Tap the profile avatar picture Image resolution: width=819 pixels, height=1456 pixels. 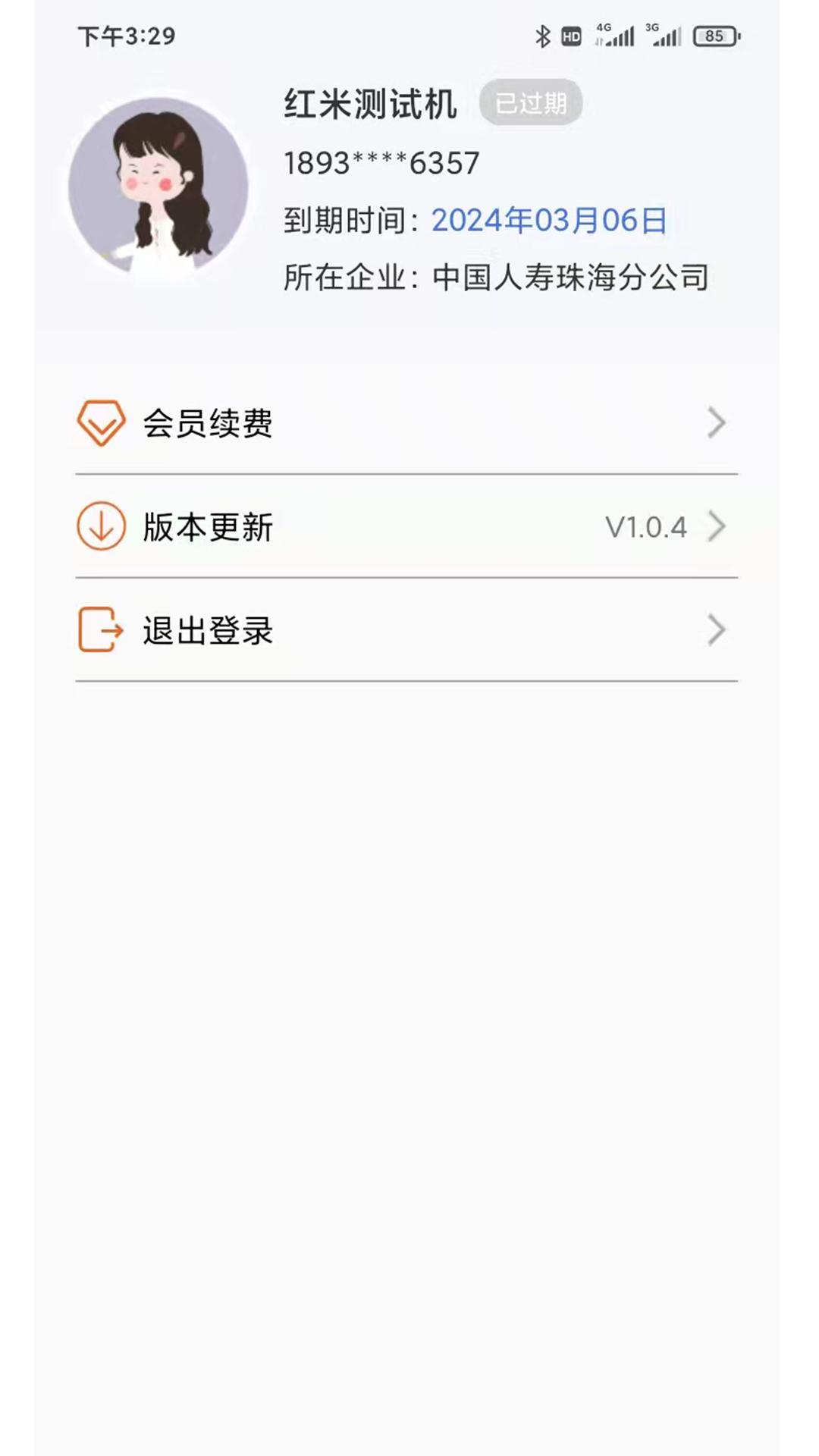point(158,186)
